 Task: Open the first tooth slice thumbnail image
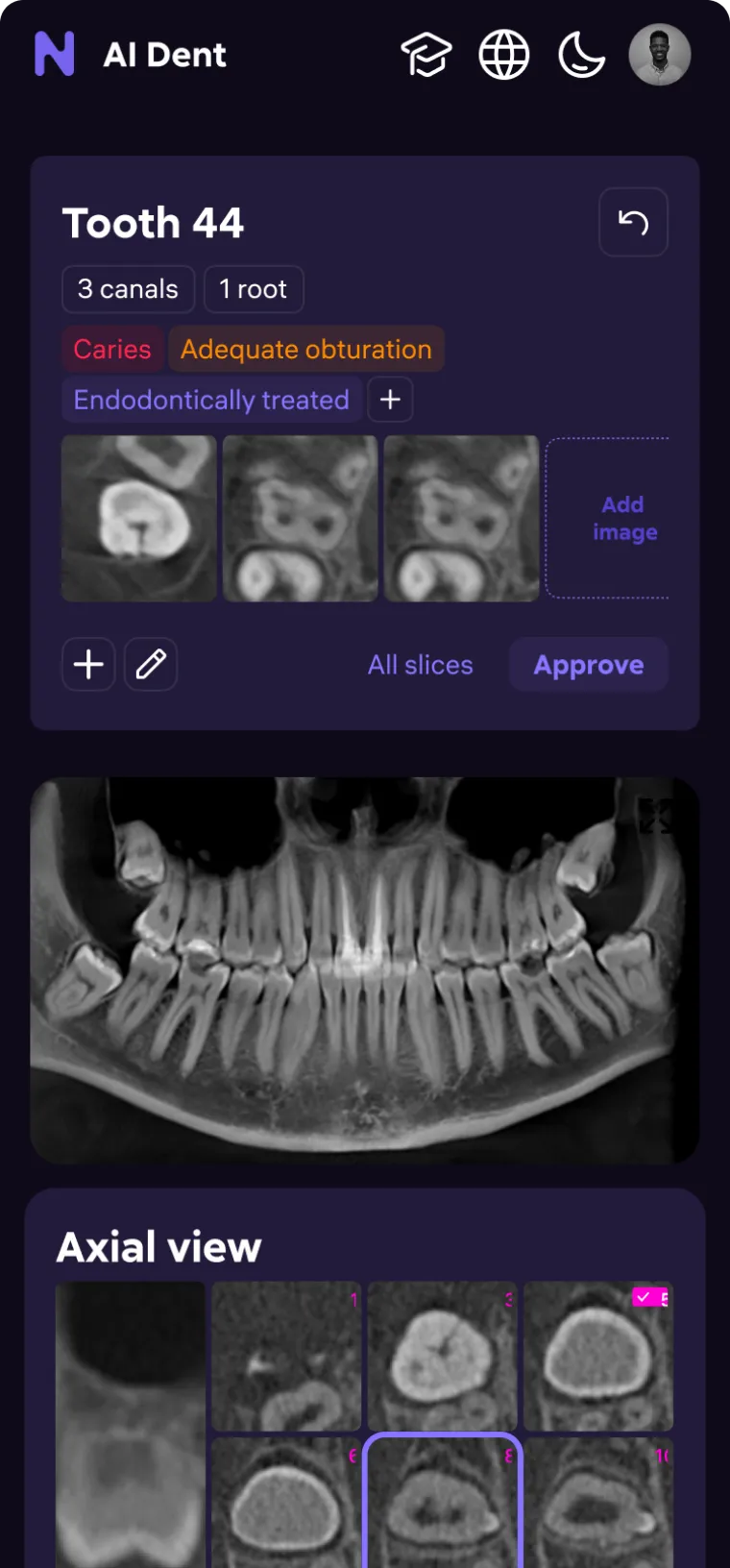139,519
